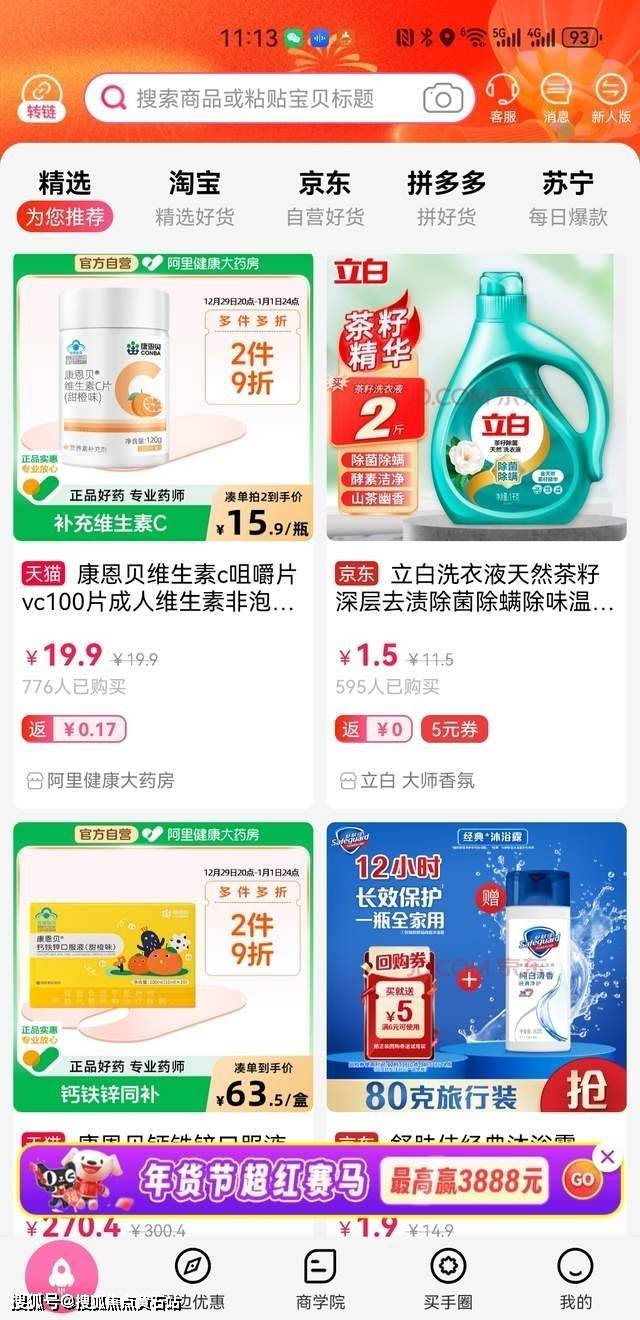Viewport: 640px width, 1320px height.
Task: Tap the camera icon for image search
Action: [443, 98]
